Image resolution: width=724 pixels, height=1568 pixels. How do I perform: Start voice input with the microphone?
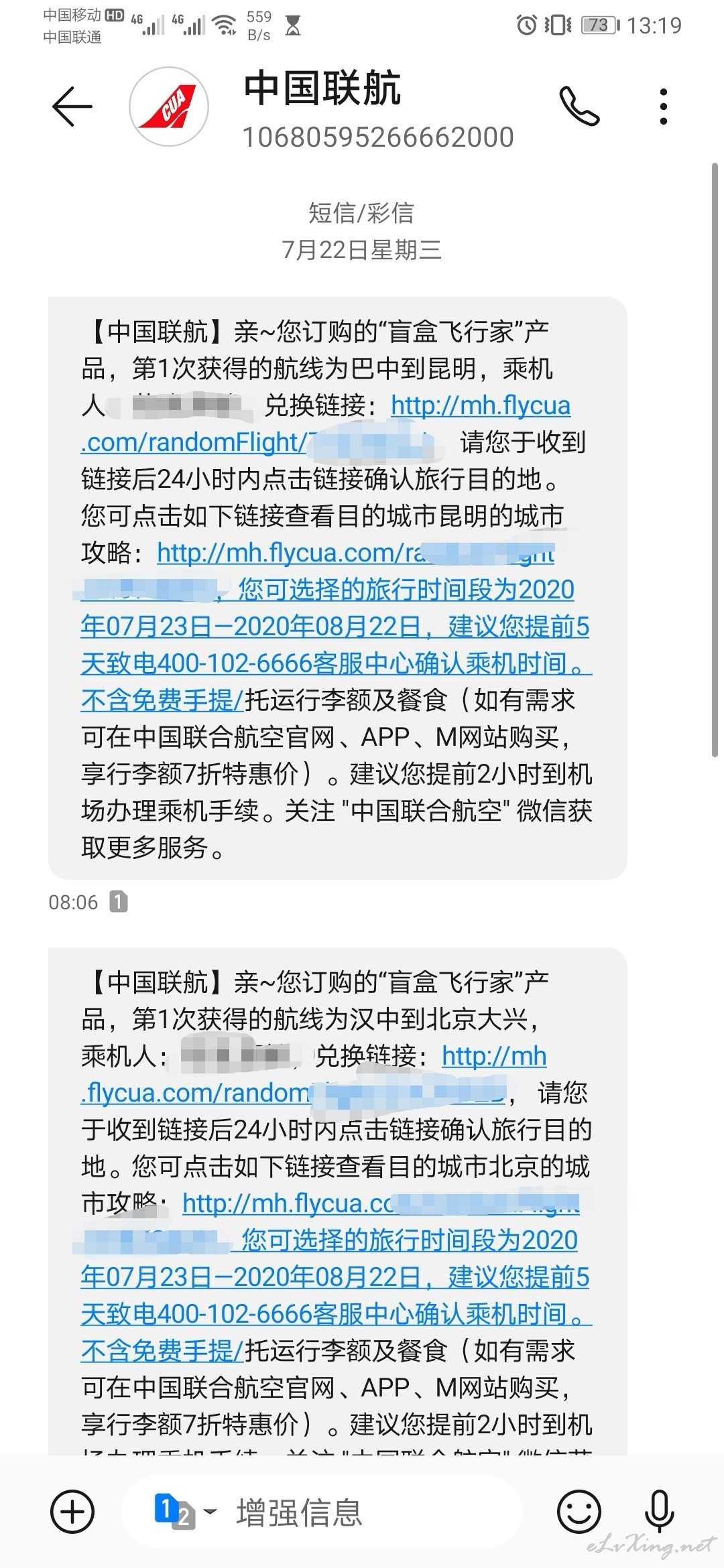click(x=659, y=1511)
